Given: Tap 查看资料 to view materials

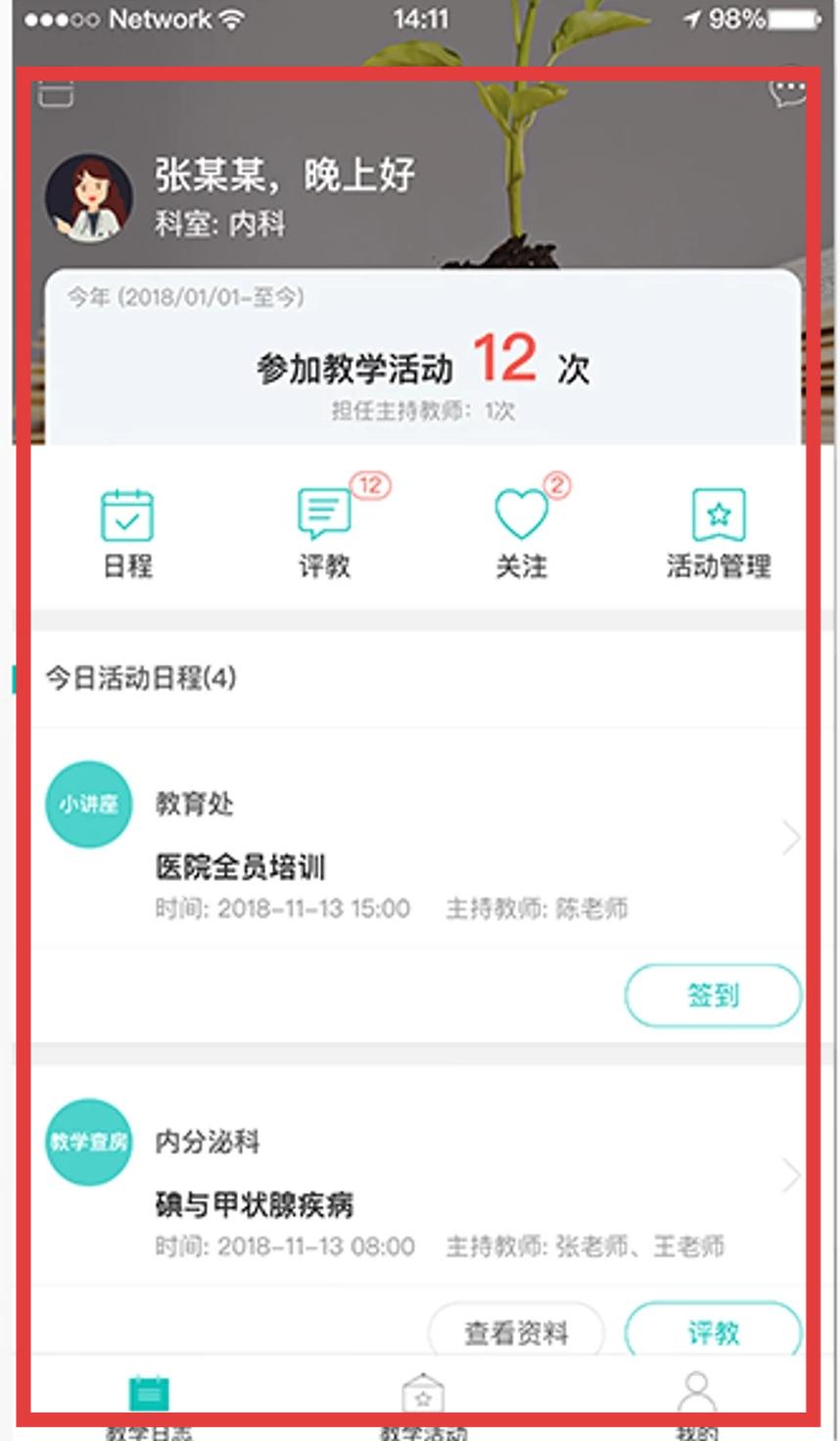Looking at the screenshot, I should [x=516, y=1332].
